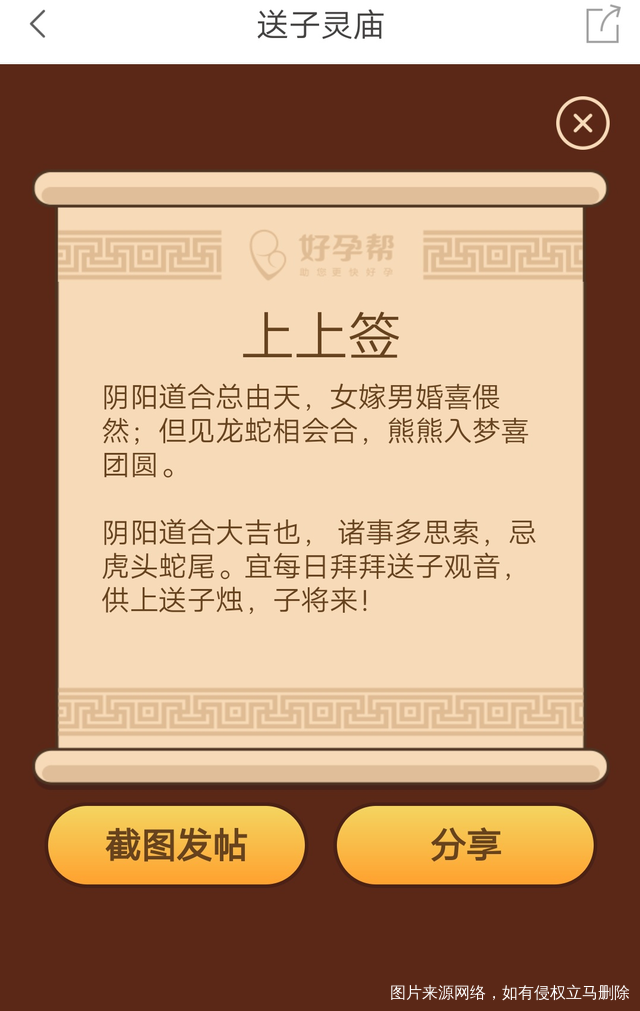The height and width of the screenshot is (1011, 640).
Task: Close the 上上签 scroll popup
Action: 582,123
